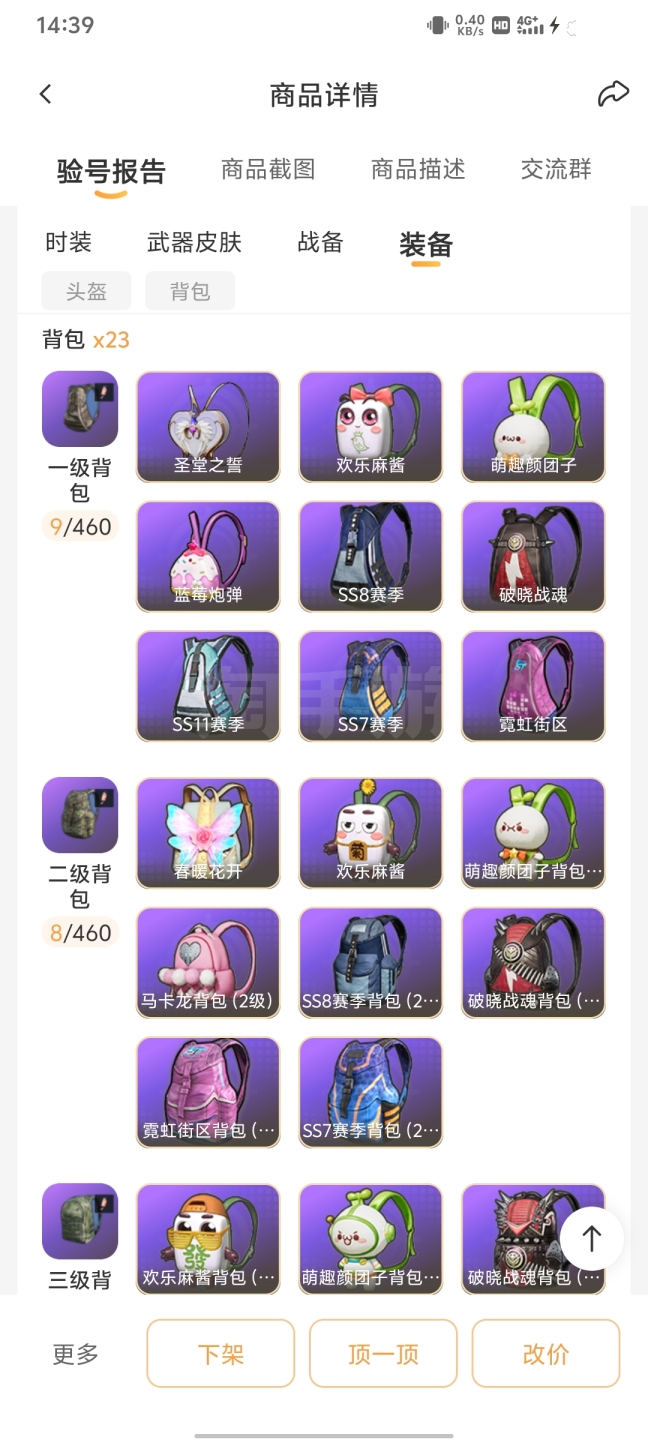Open the 春暖花开 backpack item
648x1440 pixels.
(x=208, y=833)
